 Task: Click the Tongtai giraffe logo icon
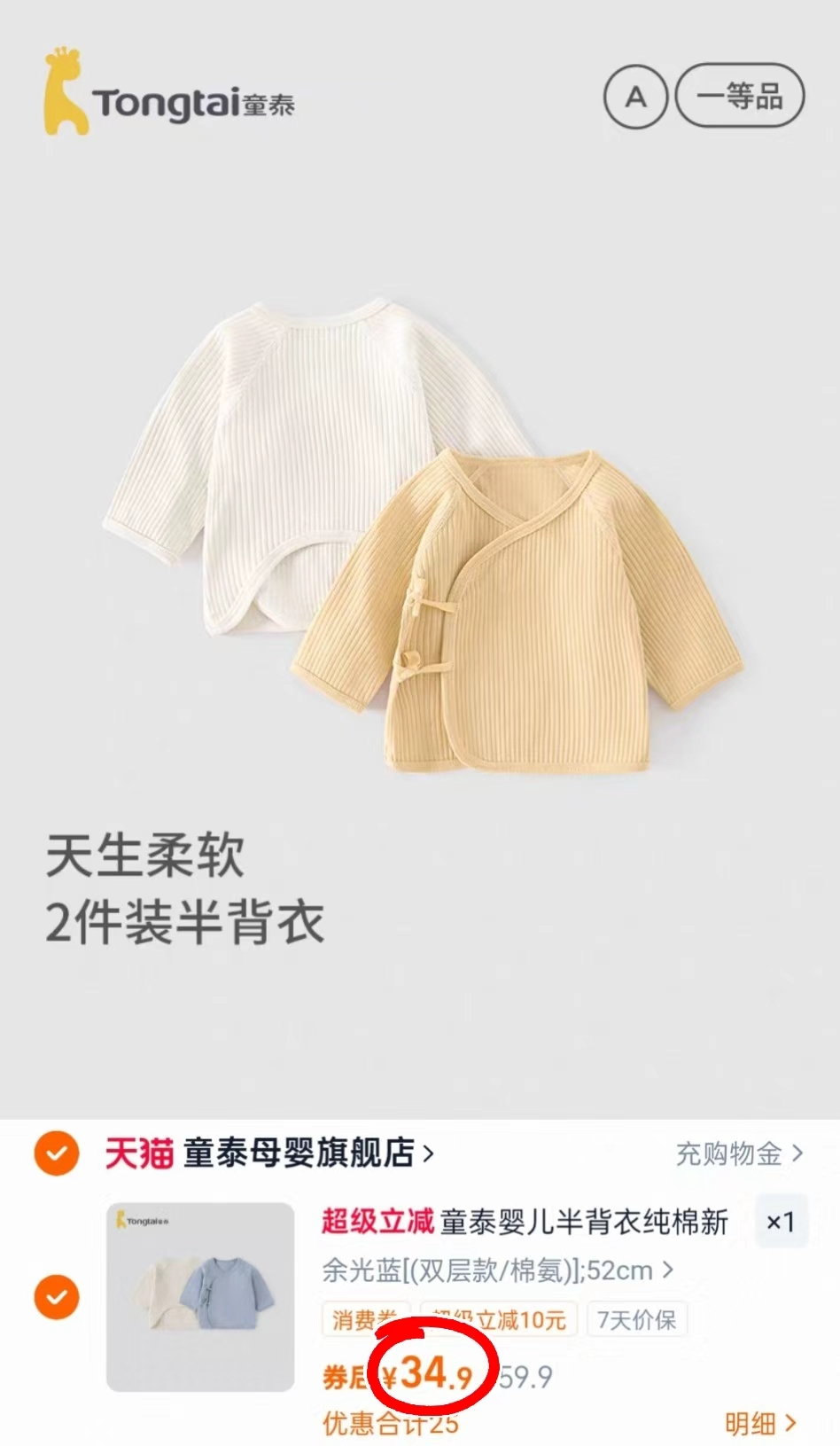point(60,87)
